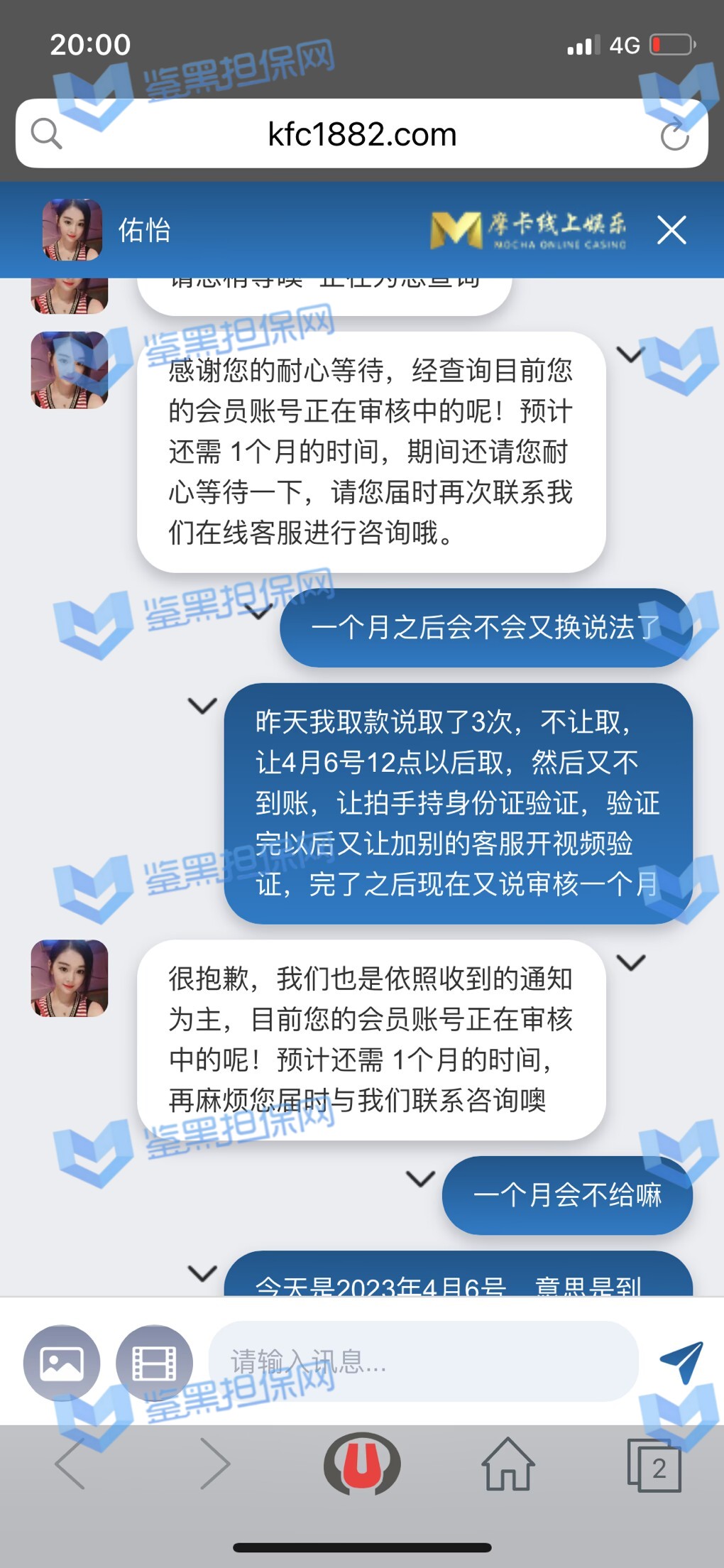Screen dimensions: 724x1568
Task: Go forward in the browser
Action: coord(214,1464)
